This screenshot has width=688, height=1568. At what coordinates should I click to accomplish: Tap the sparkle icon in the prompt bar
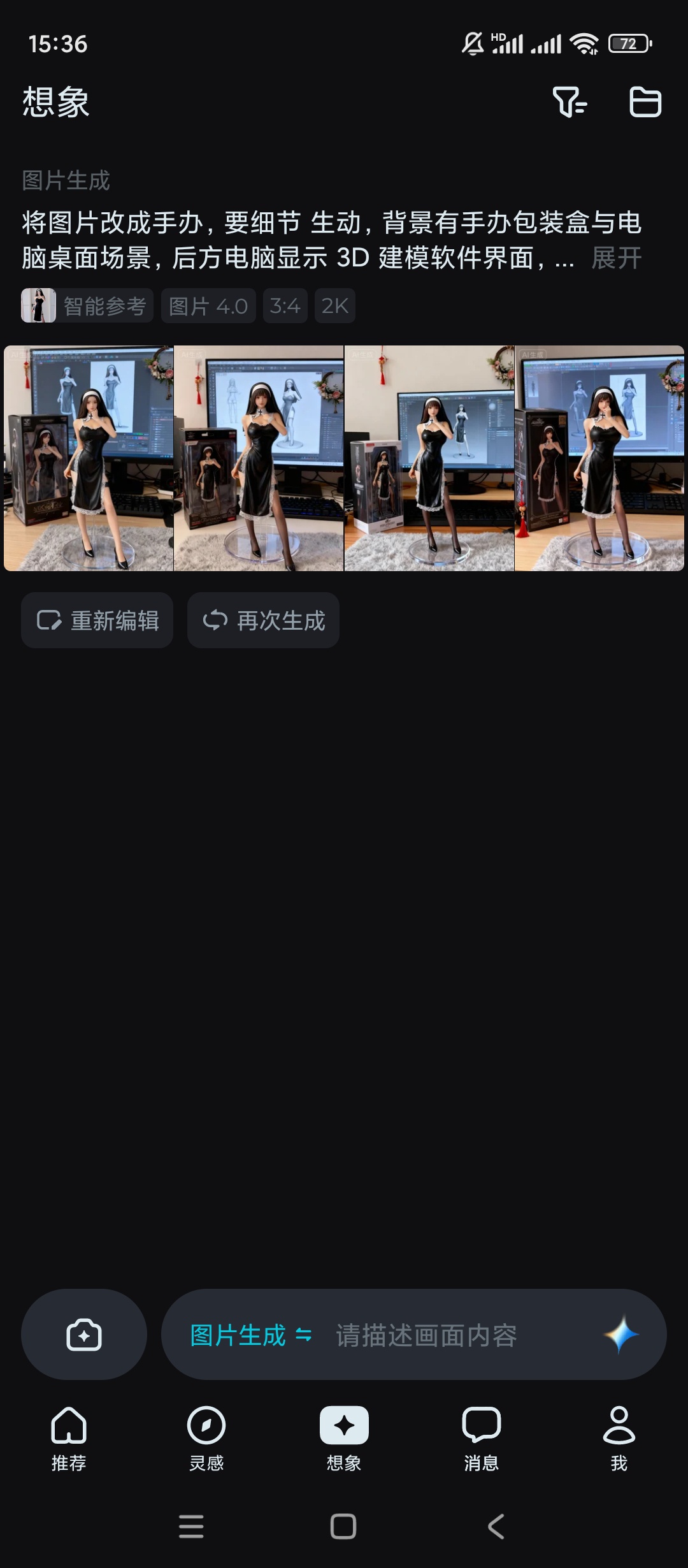coord(621,1335)
